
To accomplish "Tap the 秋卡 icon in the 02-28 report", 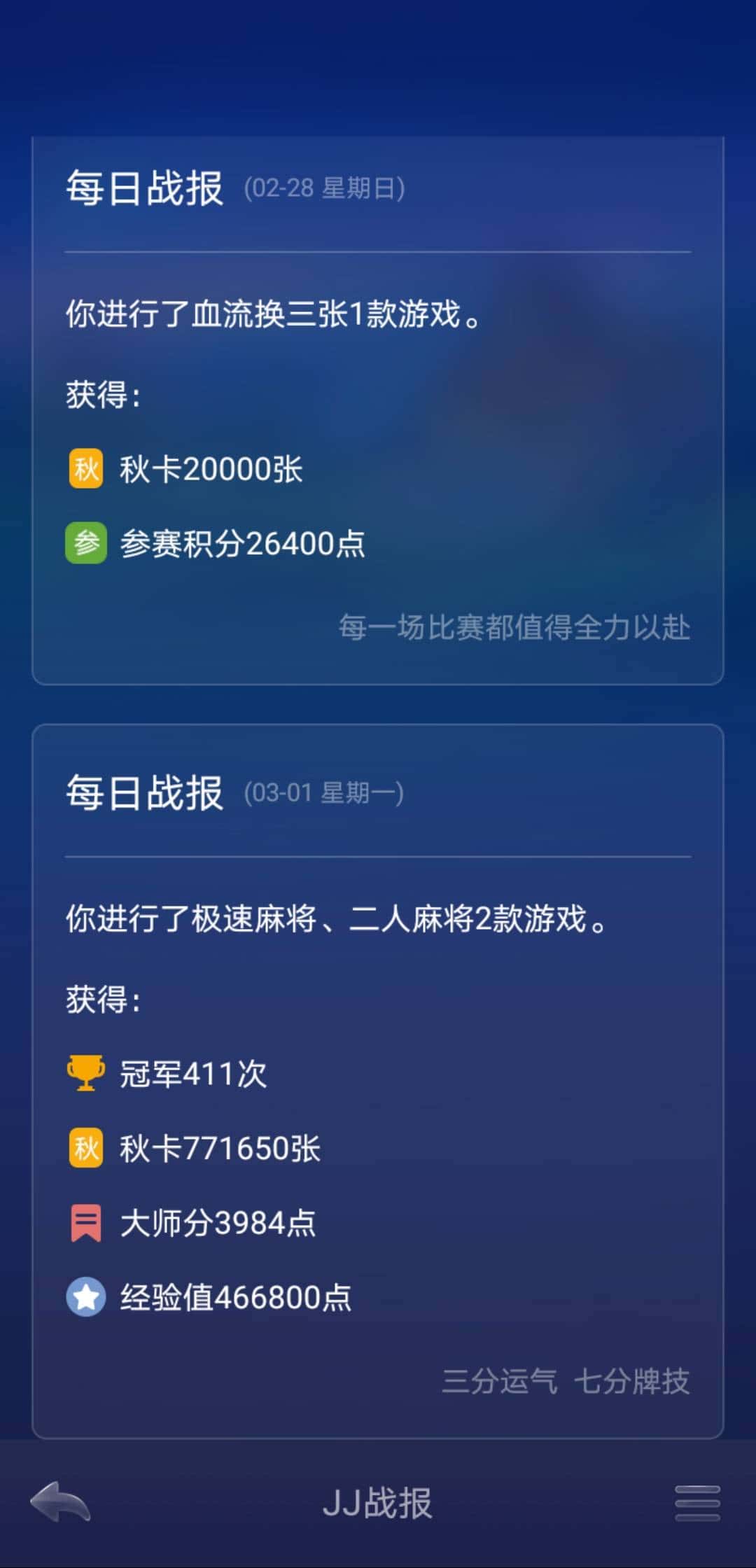I will click(x=85, y=468).
